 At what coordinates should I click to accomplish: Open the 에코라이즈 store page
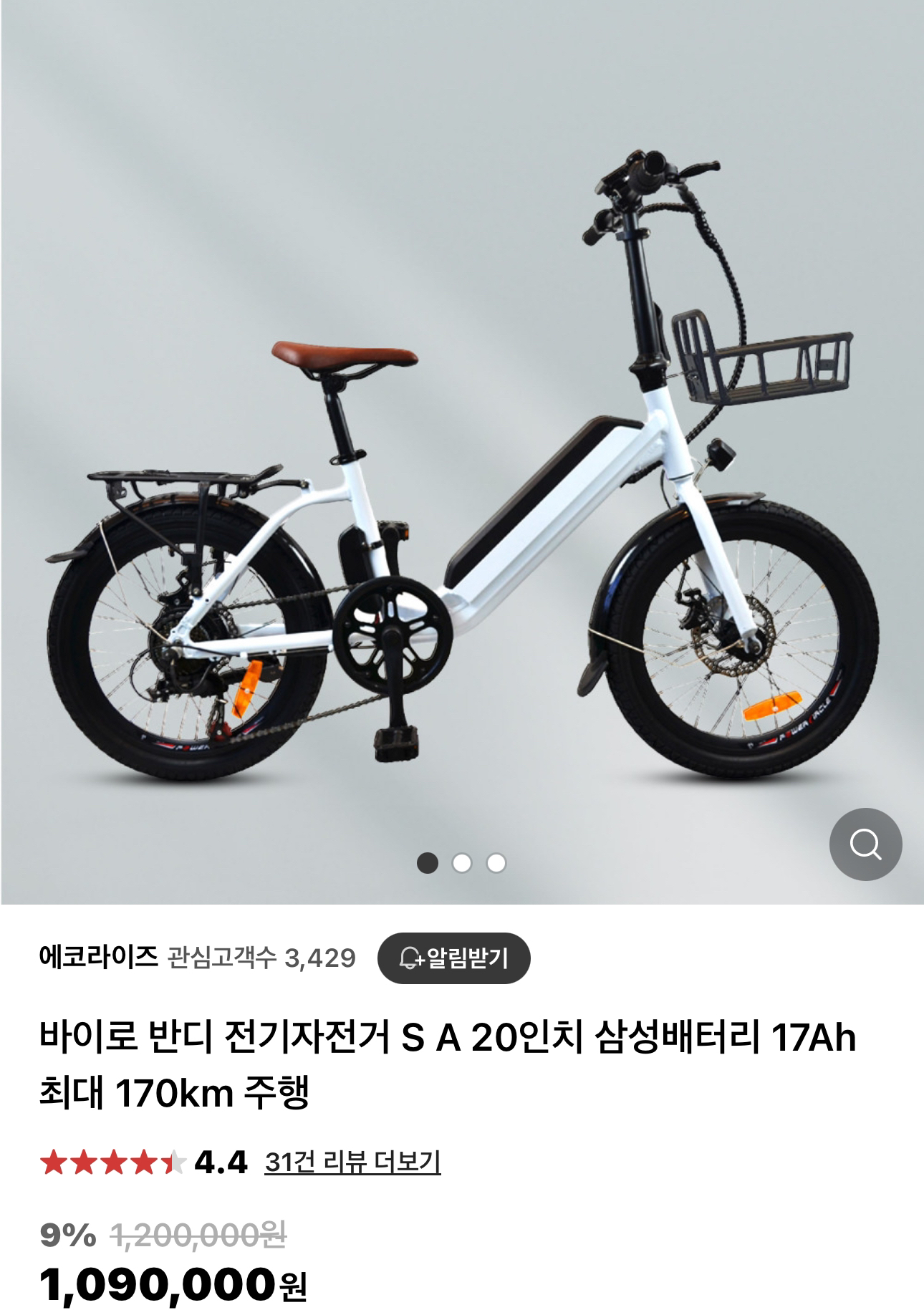click(98, 958)
